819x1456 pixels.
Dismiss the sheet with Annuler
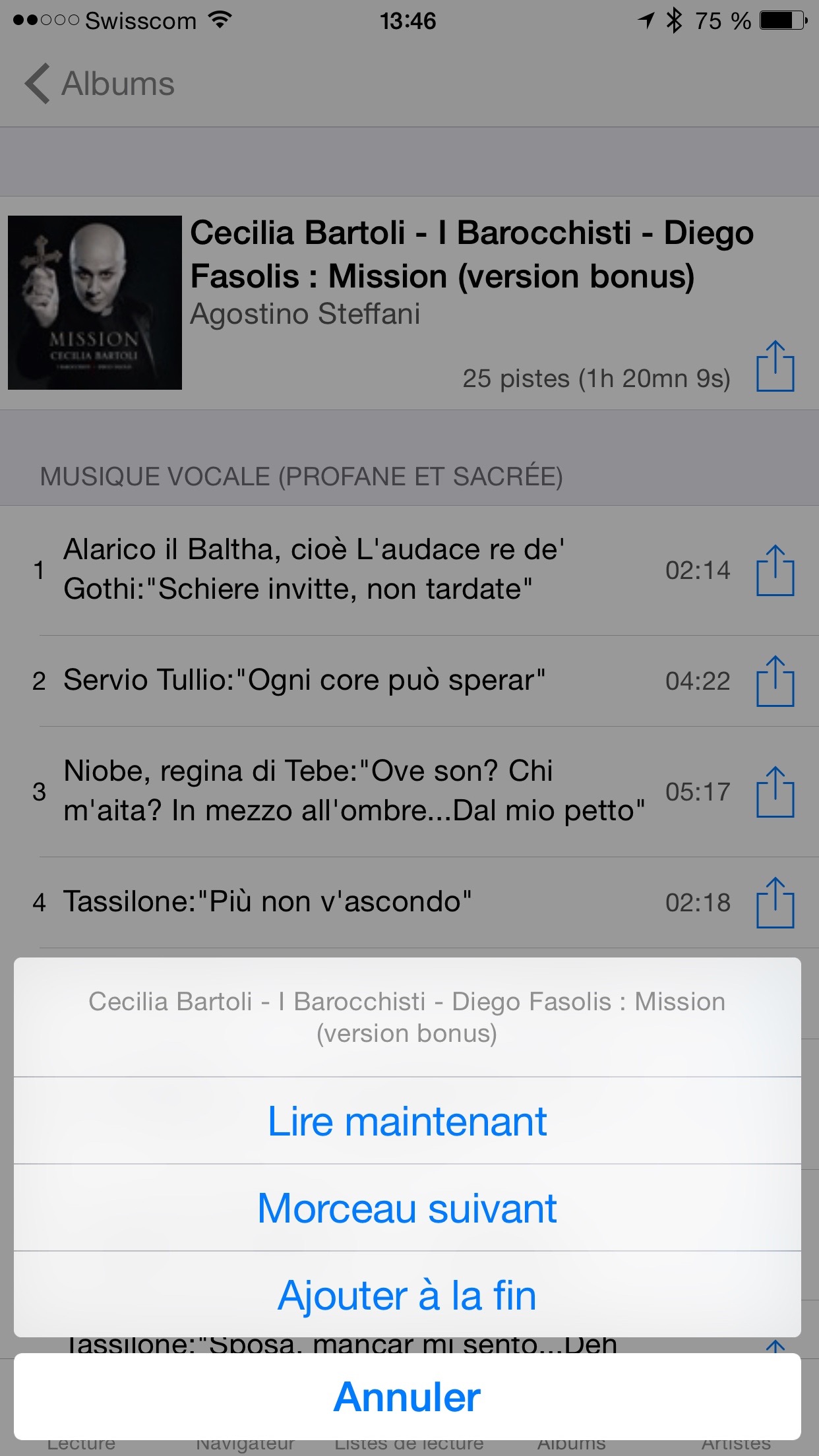click(408, 1397)
